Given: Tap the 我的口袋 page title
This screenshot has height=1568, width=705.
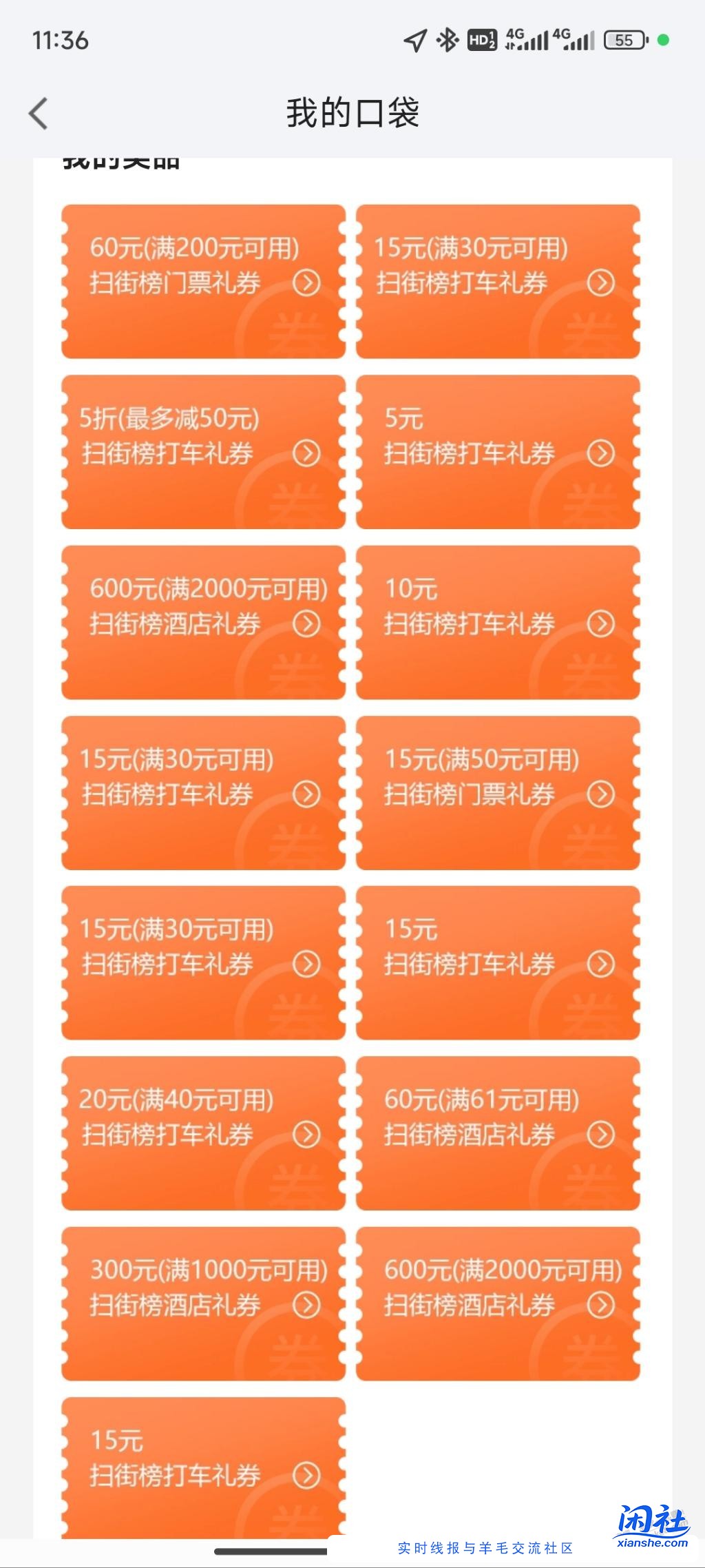Looking at the screenshot, I should click(352, 112).
